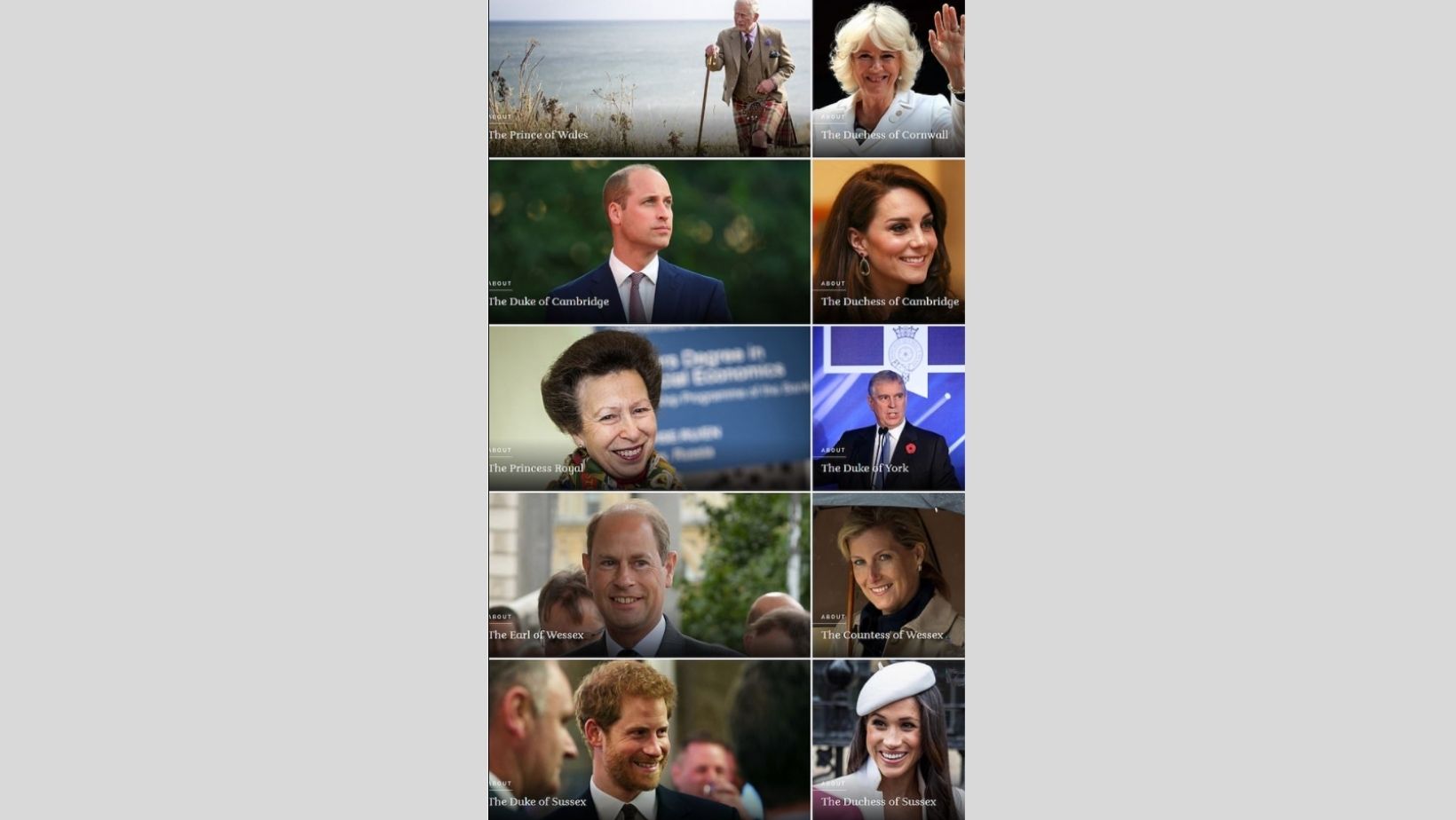View The Duke of York page

coord(888,408)
